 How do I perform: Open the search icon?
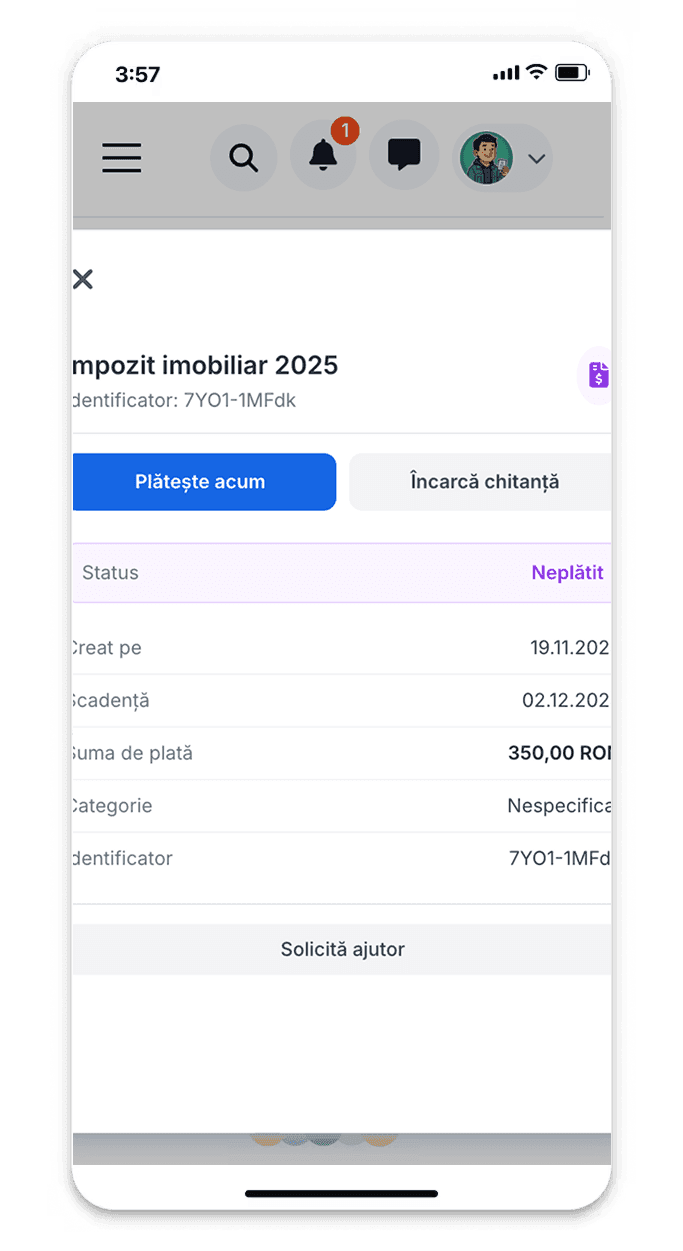[243, 157]
